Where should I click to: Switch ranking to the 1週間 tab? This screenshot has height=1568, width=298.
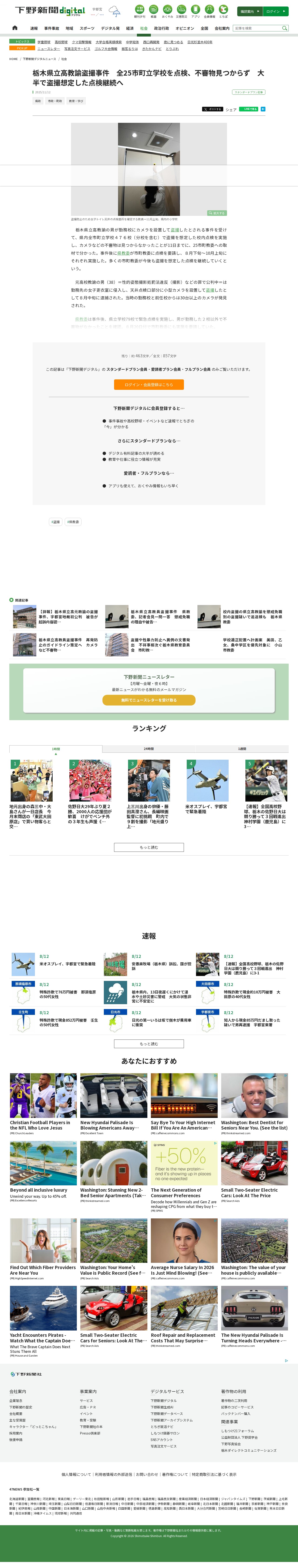point(242,749)
